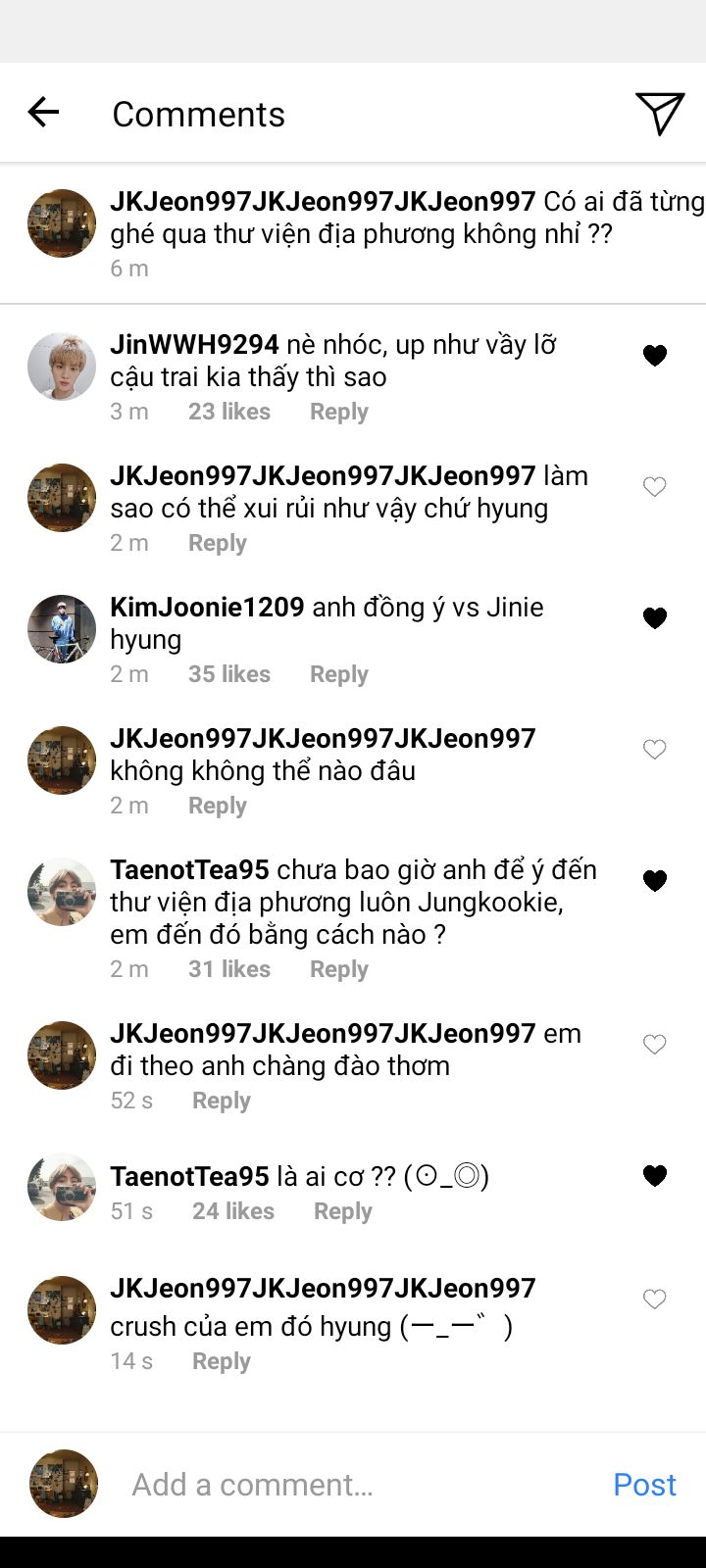Image resolution: width=706 pixels, height=1568 pixels.
Task: Reply to "em đi theo anh chàng đào thơm"
Action: (222, 1101)
